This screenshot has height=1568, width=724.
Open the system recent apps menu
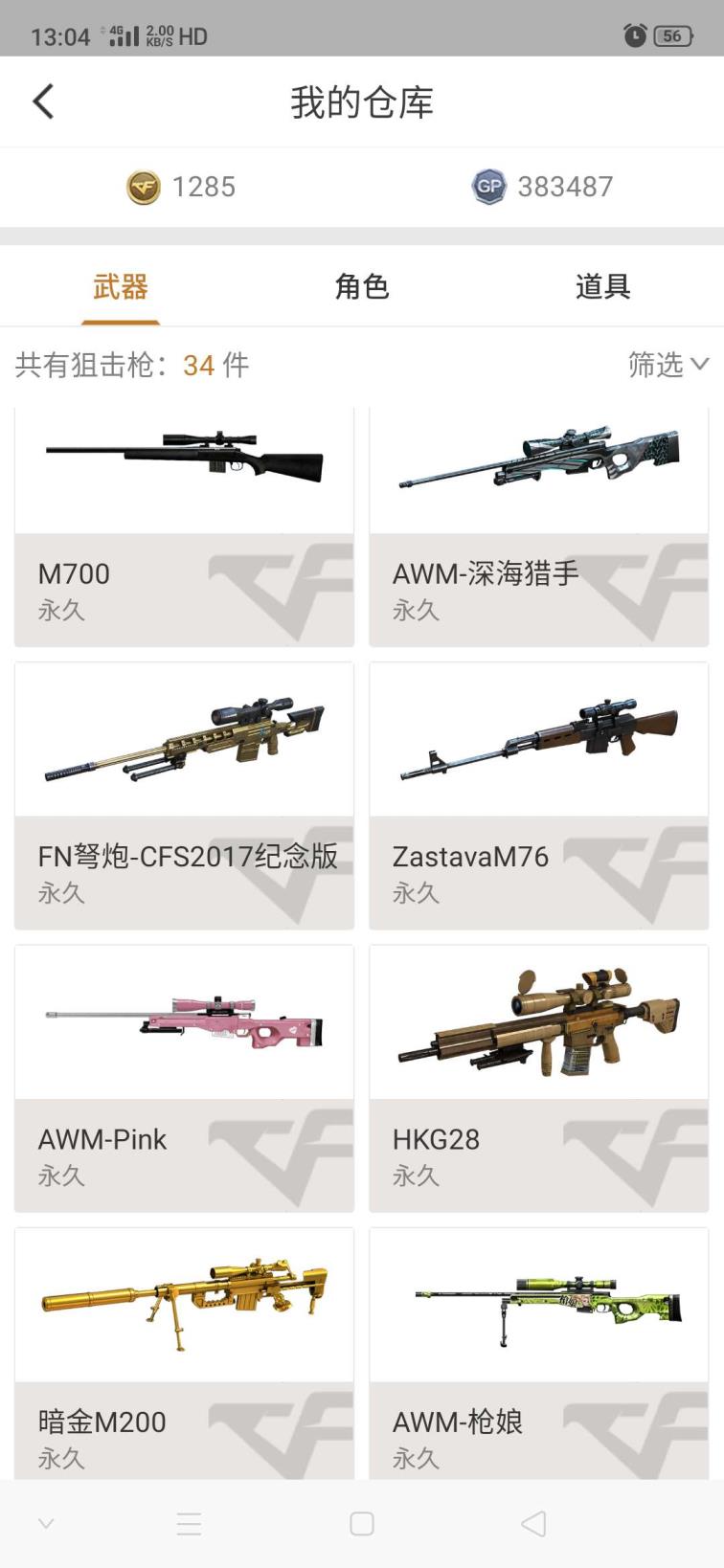pyautogui.click(x=190, y=1523)
